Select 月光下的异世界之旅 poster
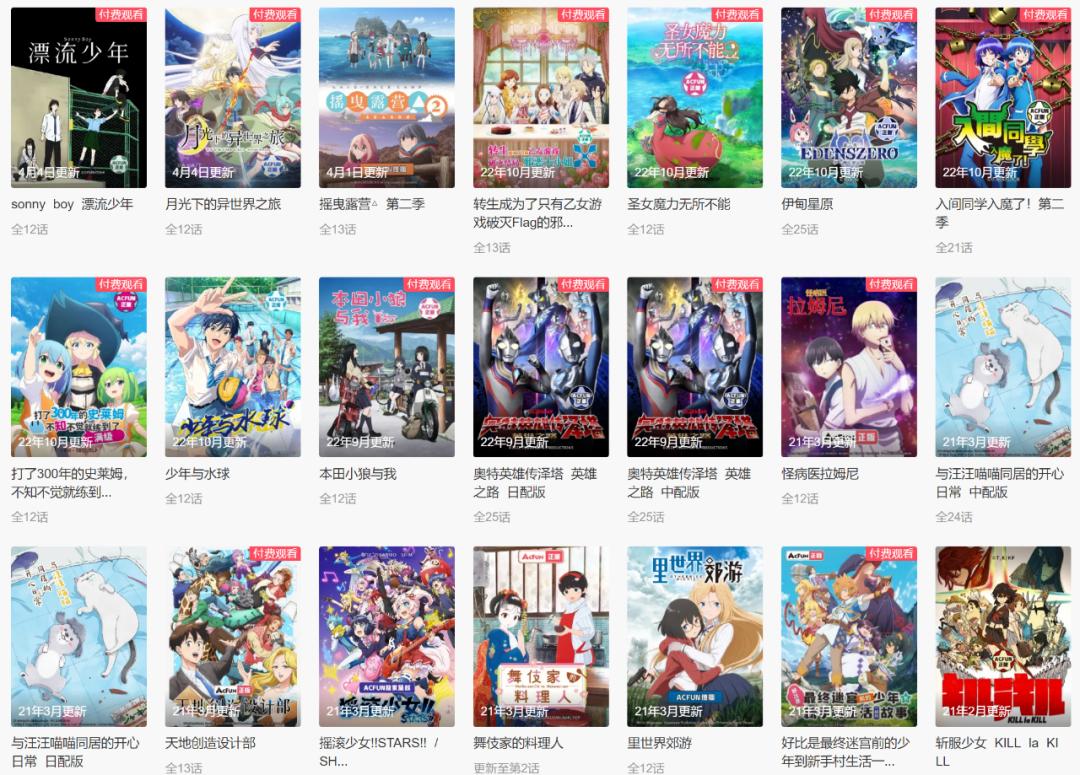Viewport: 1080px width, 775px height. 233,98
